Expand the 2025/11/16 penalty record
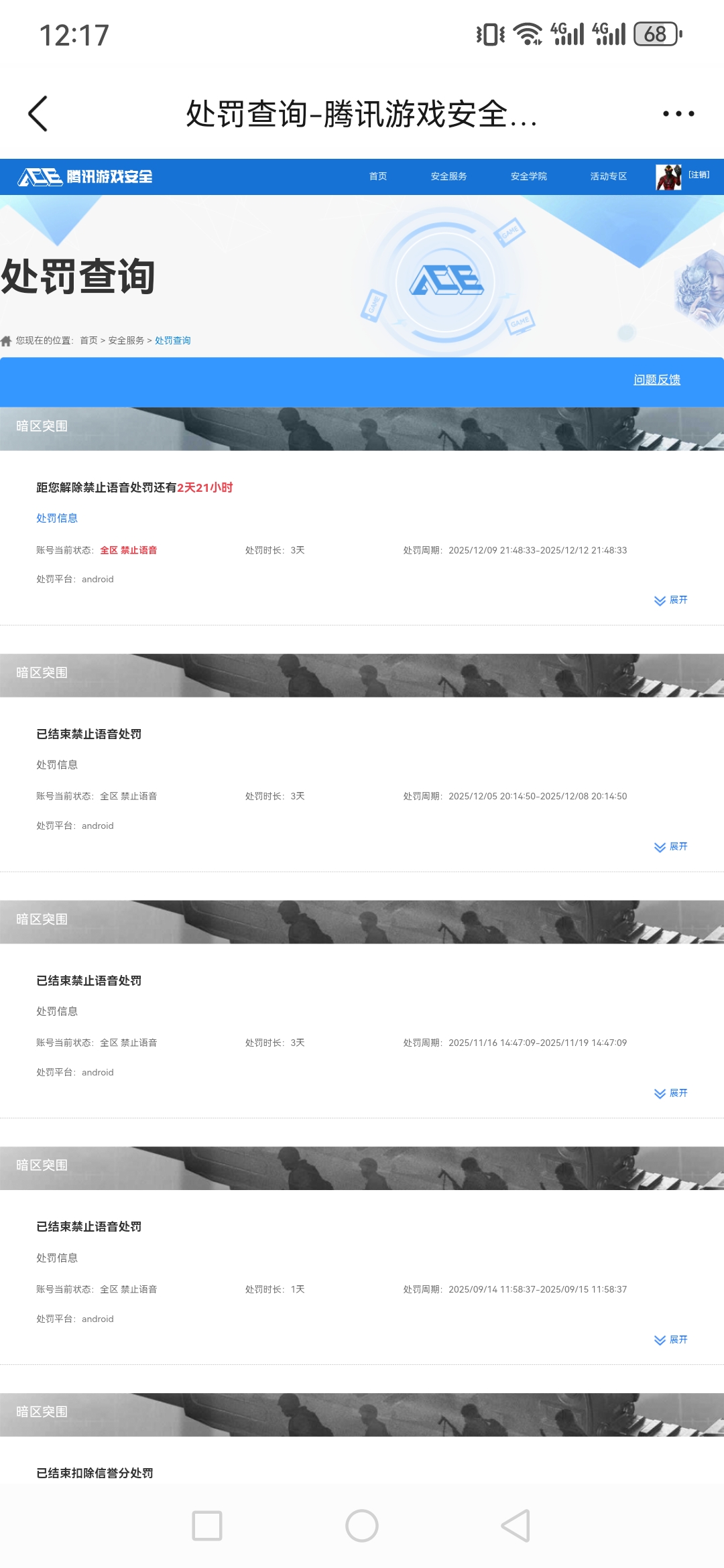The height and width of the screenshot is (1568, 724). click(x=671, y=1094)
